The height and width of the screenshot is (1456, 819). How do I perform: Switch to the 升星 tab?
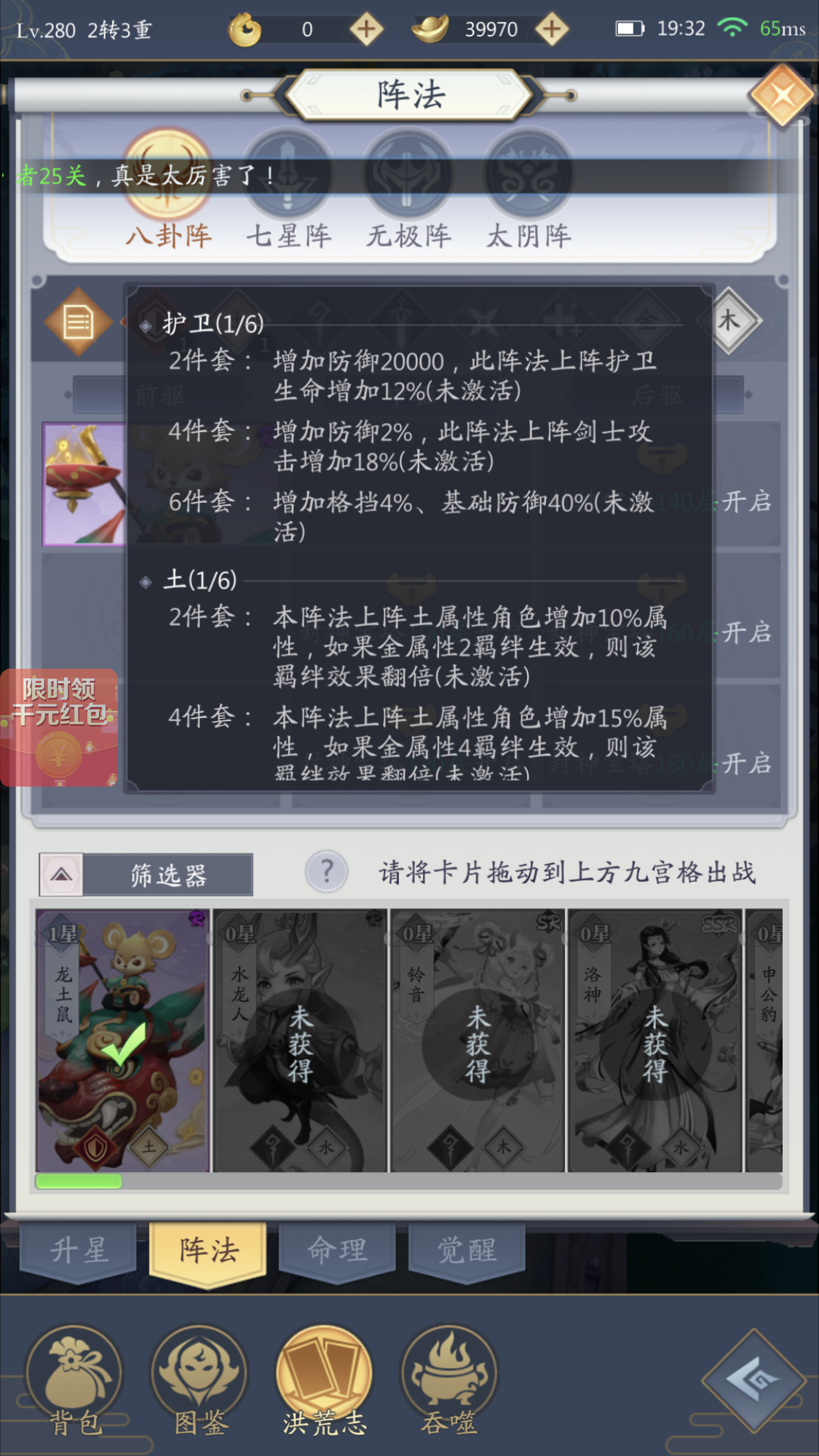pyautogui.click(x=79, y=1250)
